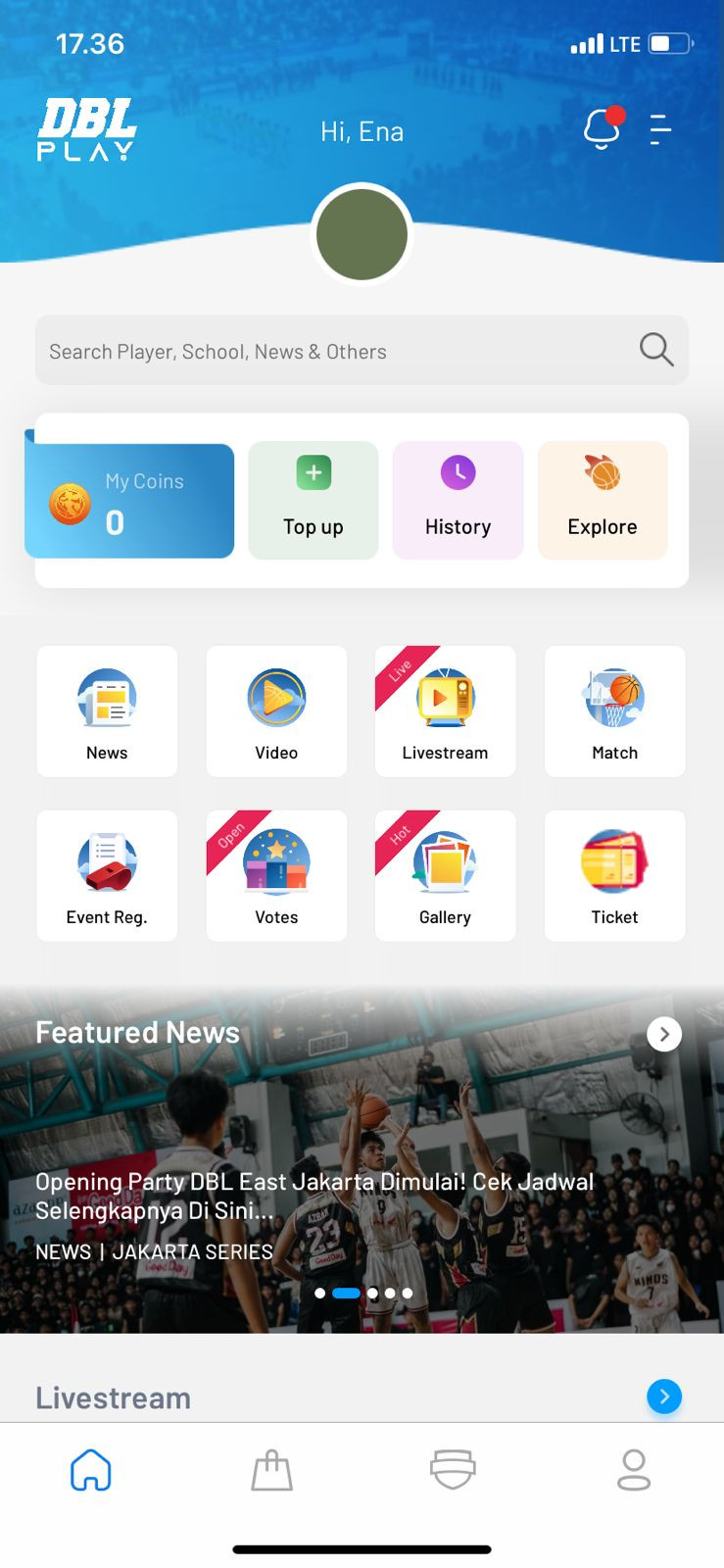The image size is (724, 1568).
Task: Open the notifications bell
Action: 602,129
